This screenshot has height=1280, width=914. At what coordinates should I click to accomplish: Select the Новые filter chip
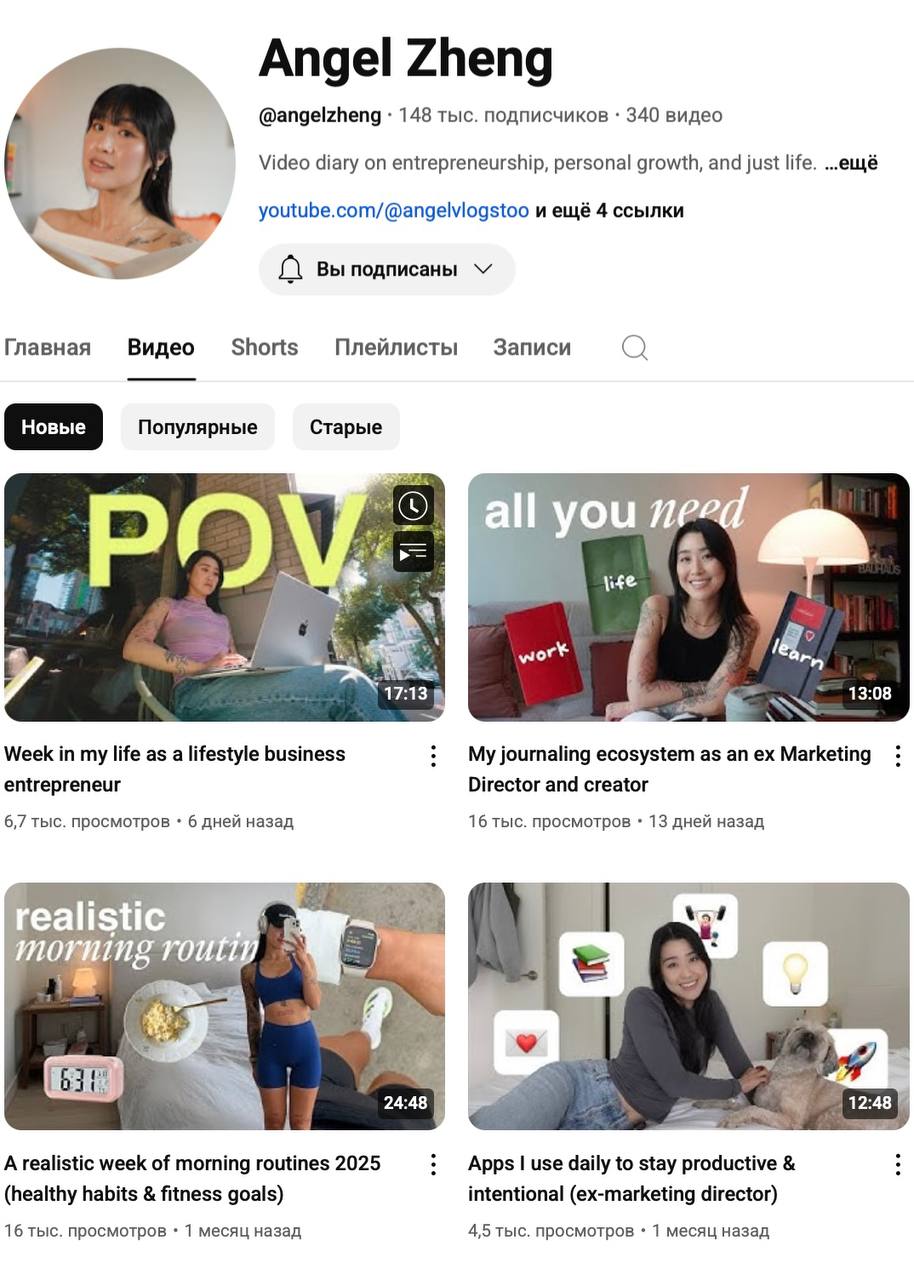[53, 427]
